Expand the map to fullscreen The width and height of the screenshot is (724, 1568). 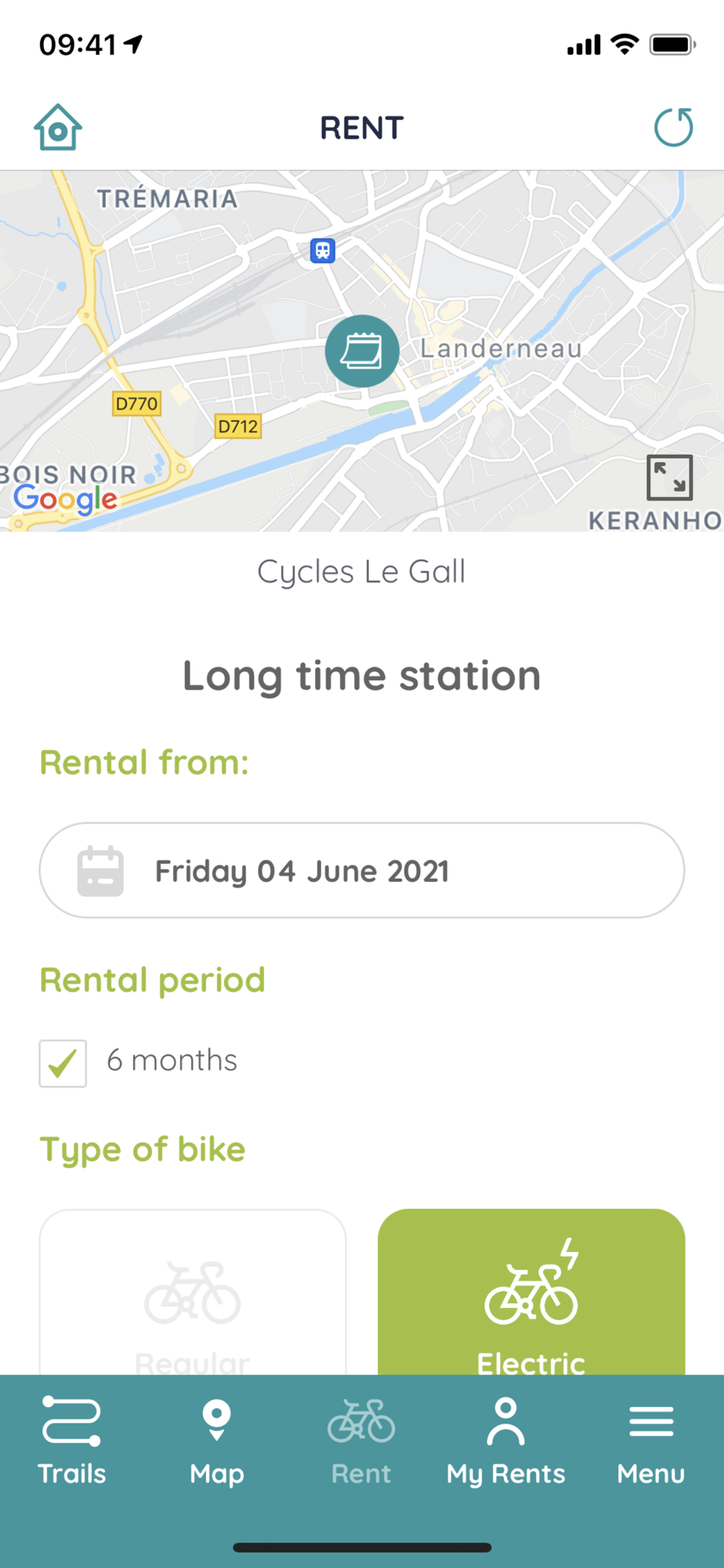pyautogui.click(x=669, y=477)
